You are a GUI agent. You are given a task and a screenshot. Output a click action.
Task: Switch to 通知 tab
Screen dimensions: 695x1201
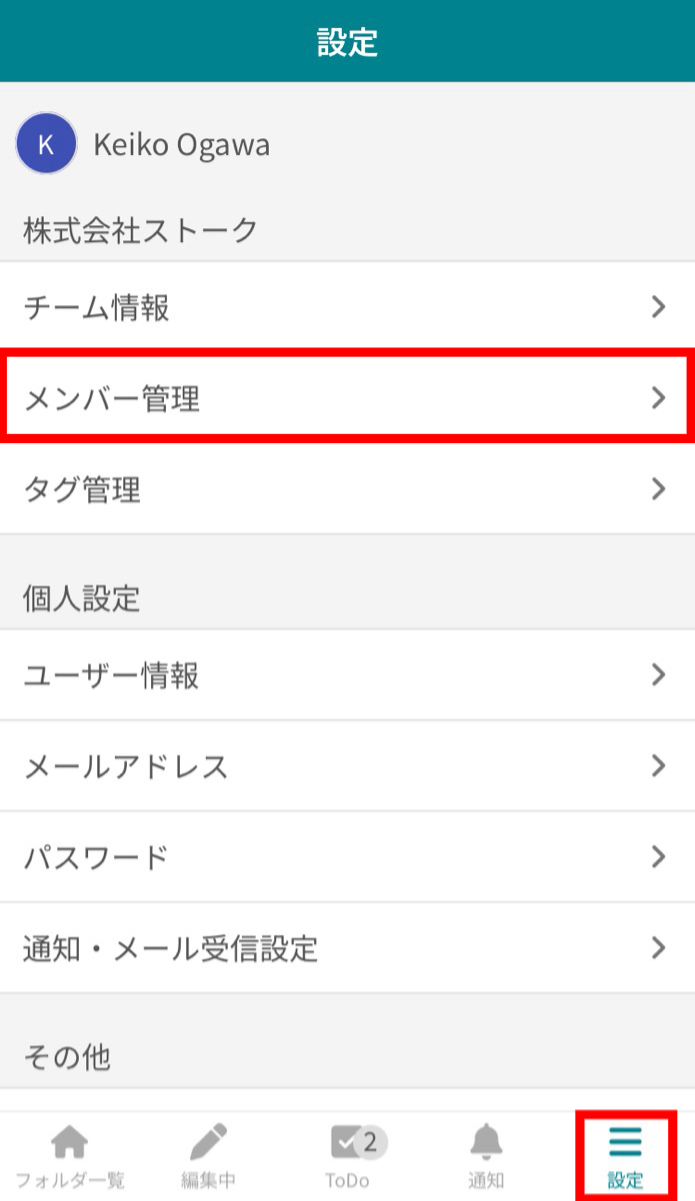click(x=486, y=1156)
